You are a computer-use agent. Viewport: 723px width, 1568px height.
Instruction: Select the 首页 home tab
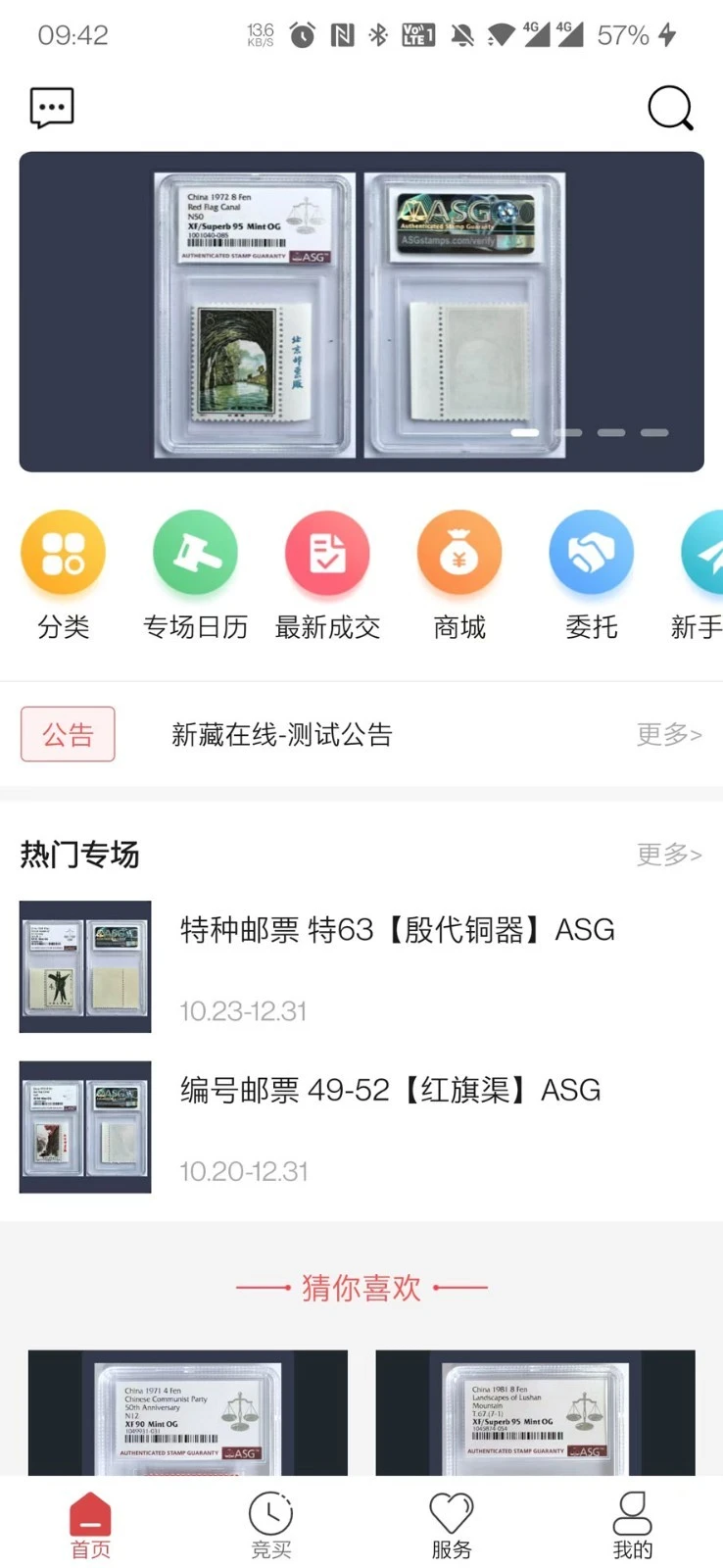[90, 1524]
